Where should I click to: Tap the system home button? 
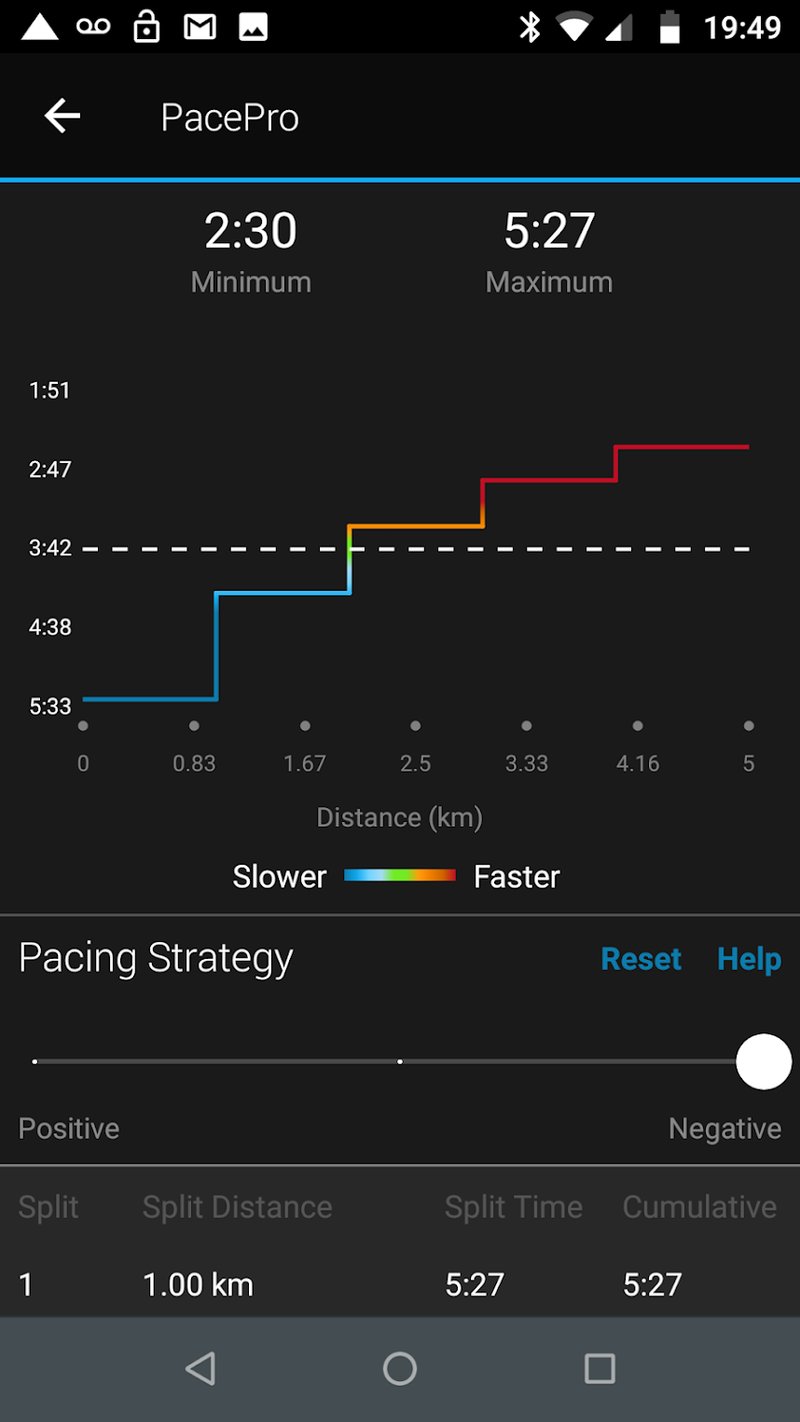pos(400,1369)
